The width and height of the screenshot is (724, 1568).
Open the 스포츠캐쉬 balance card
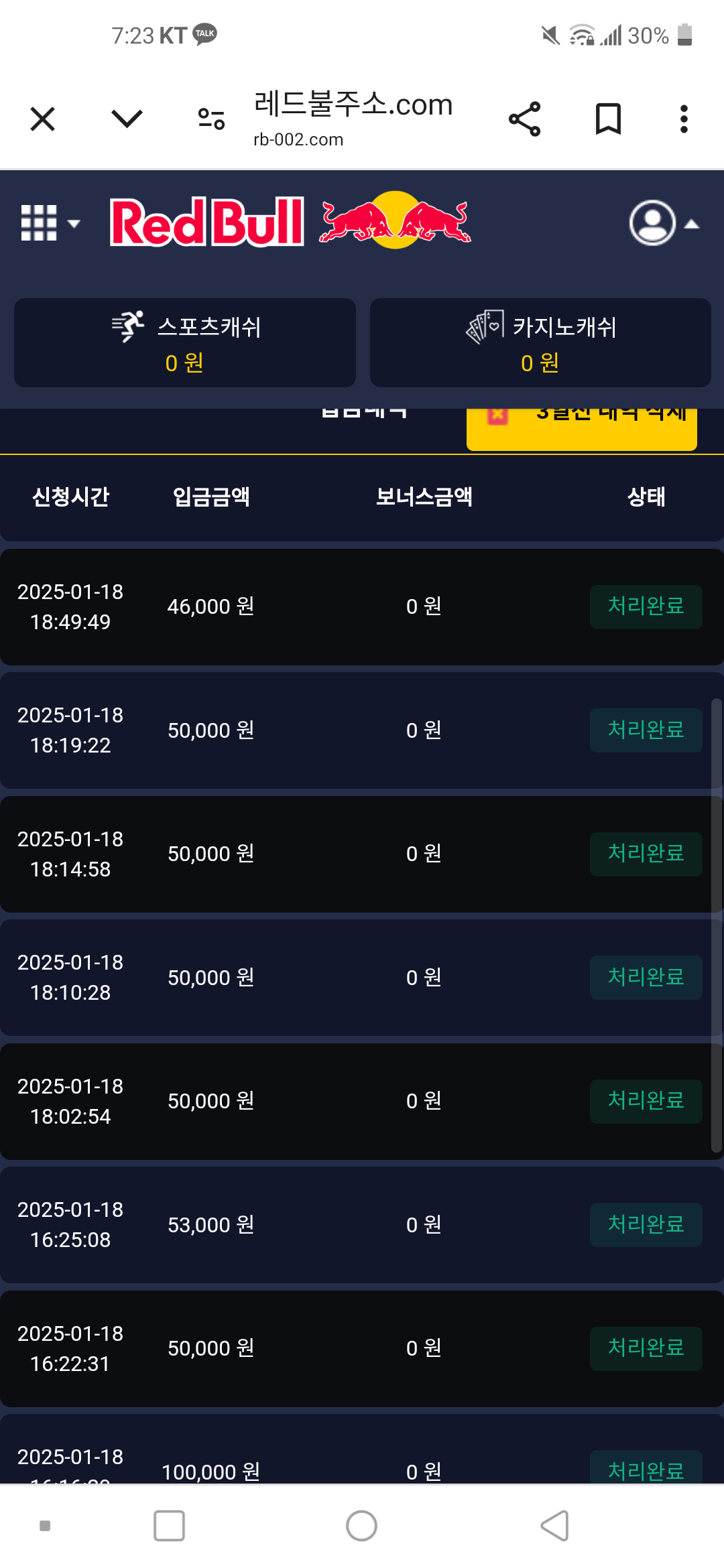pyautogui.click(x=185, y=343)
